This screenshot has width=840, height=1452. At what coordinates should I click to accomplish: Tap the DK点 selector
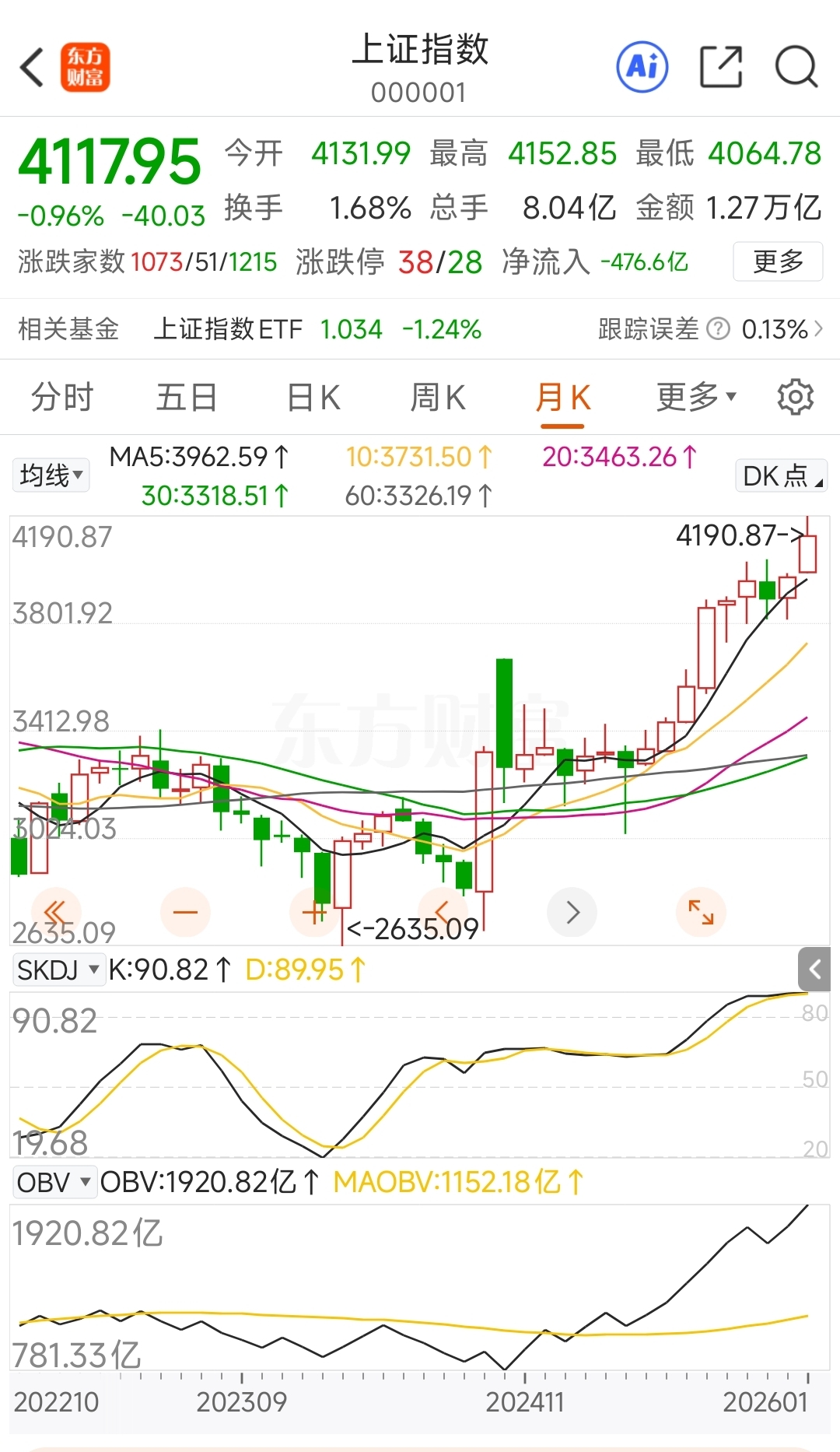(781, 475)
